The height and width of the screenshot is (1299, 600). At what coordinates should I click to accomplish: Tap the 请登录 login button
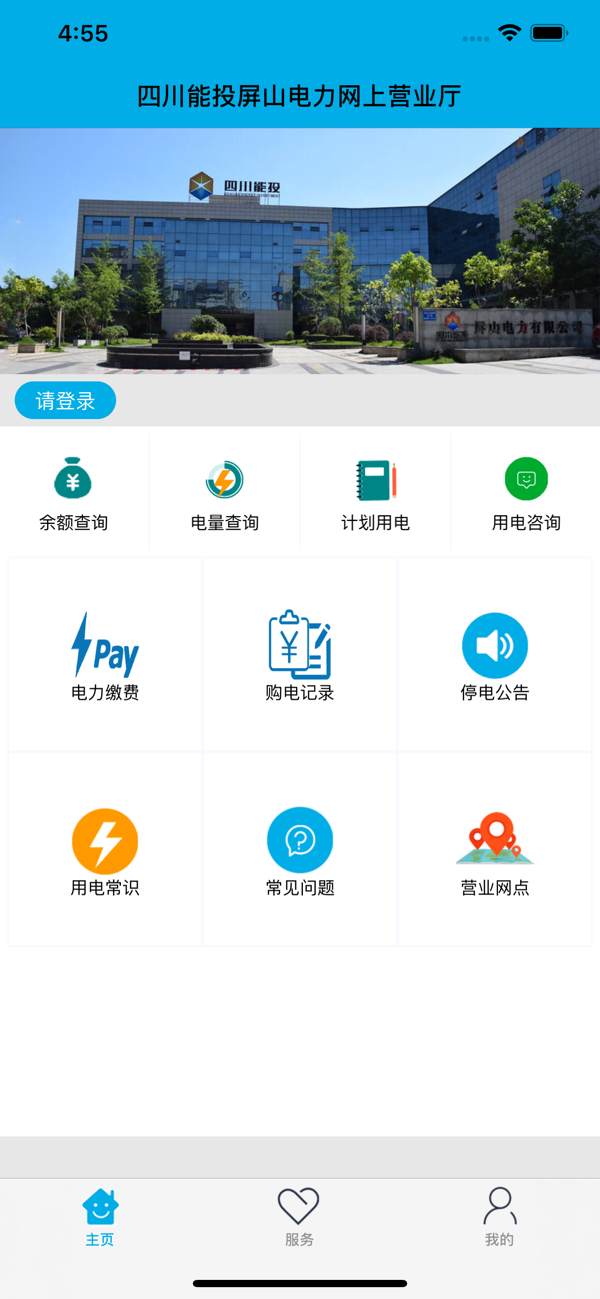click(x=65, y=401)
